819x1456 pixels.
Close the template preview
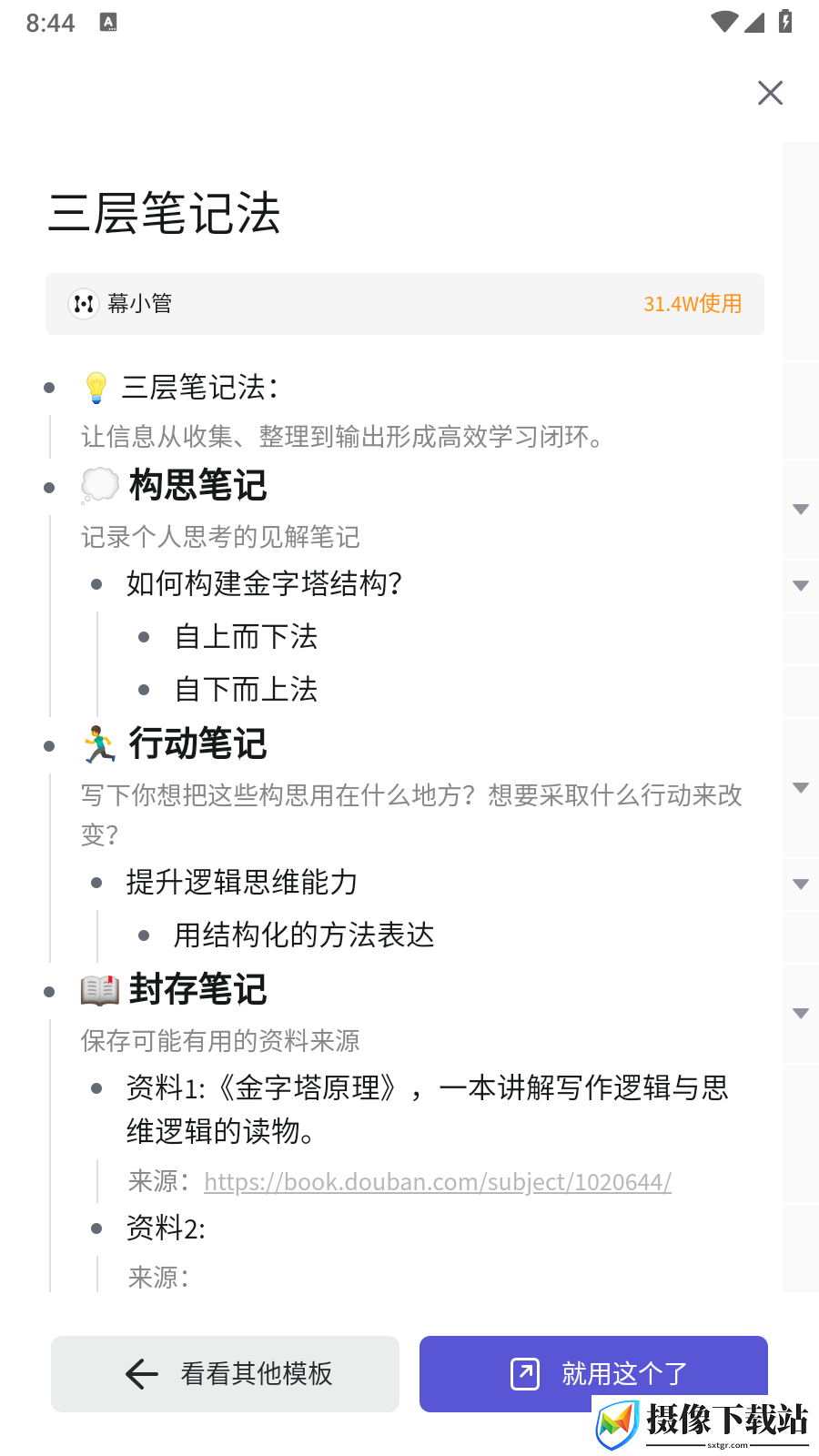click(770, 93)
